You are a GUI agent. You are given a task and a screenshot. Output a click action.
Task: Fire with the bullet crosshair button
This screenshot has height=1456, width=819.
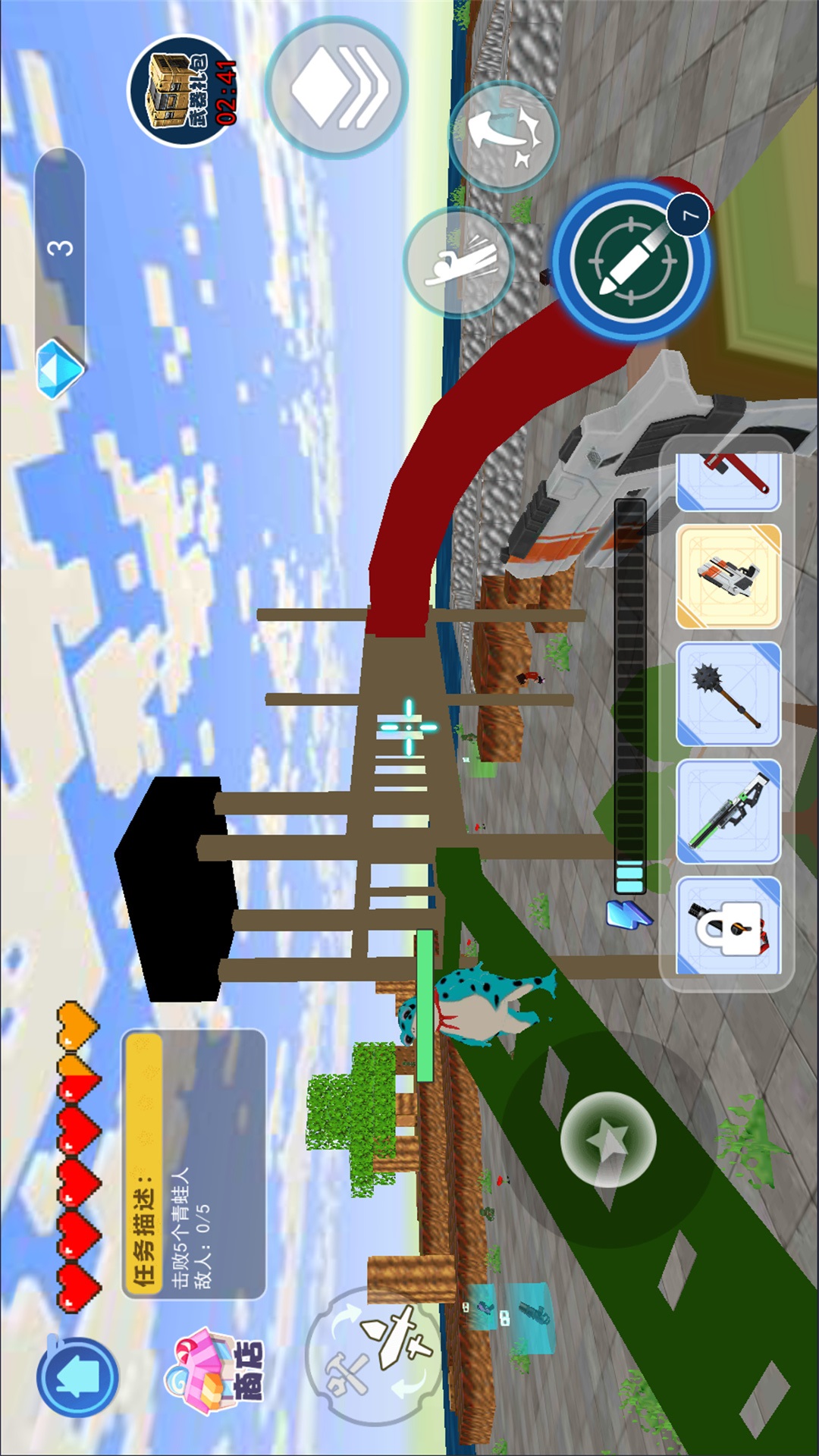point(632,259)
